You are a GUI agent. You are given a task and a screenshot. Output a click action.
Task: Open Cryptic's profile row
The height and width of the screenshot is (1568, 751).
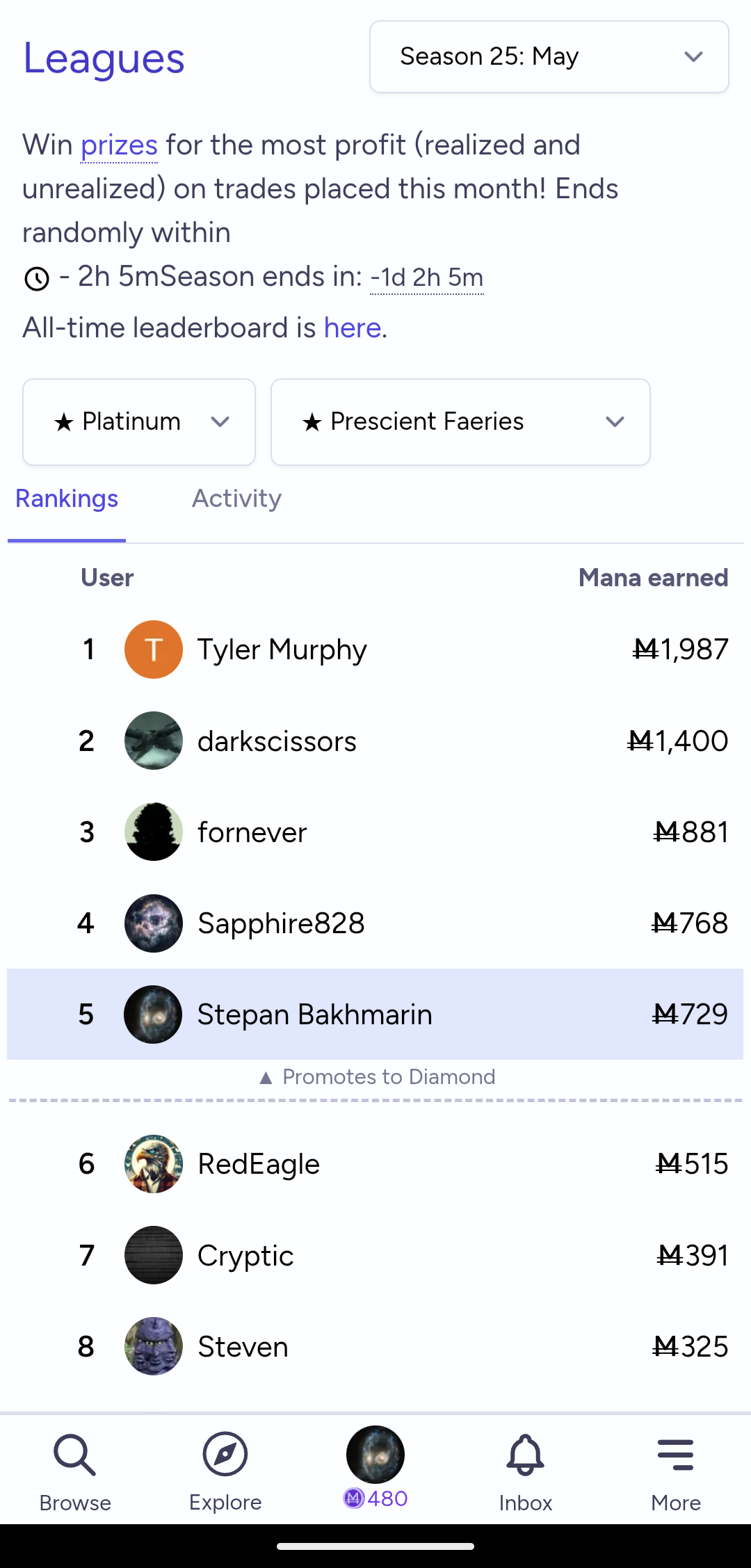(x=375, y=1255)
